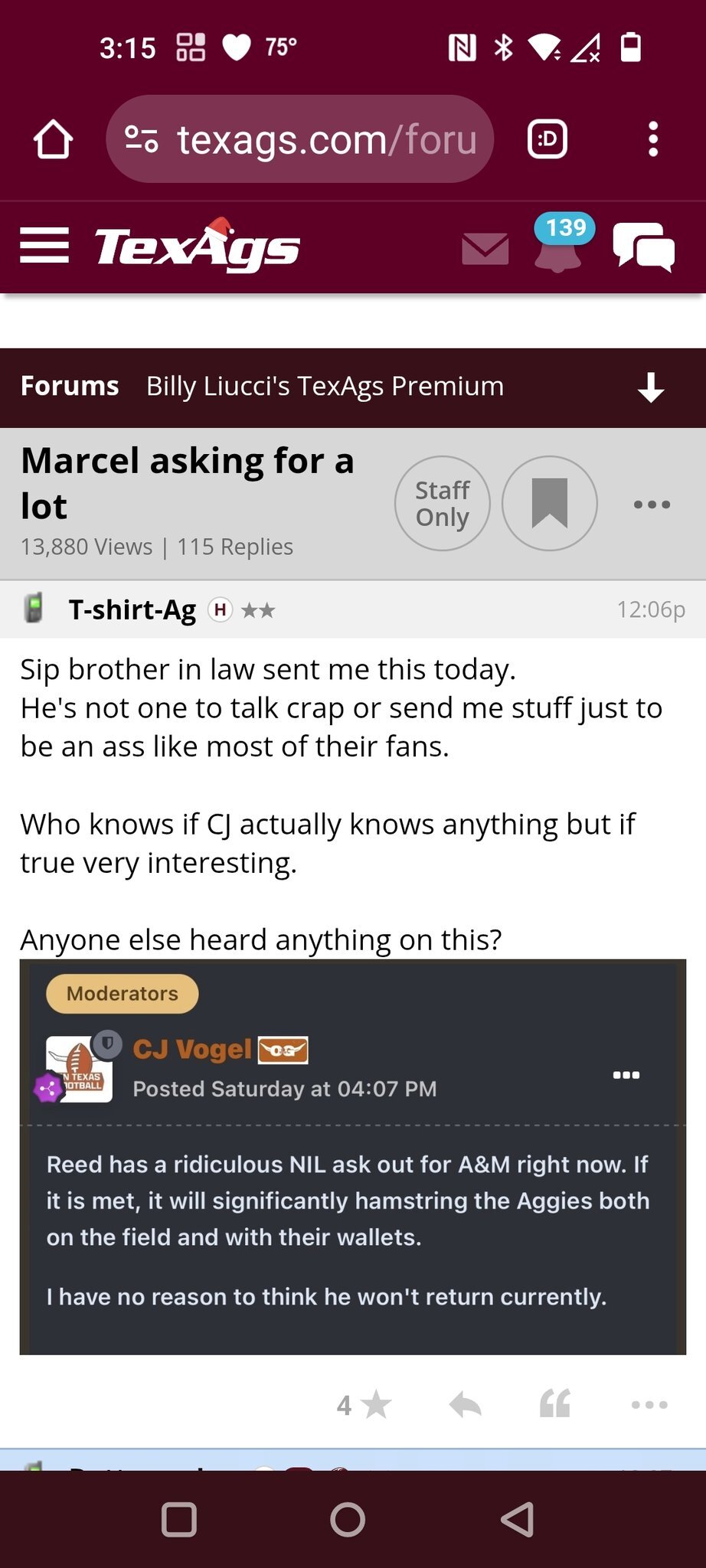
Task: Go to the TexAgs home logo
Action: point(197,247)
